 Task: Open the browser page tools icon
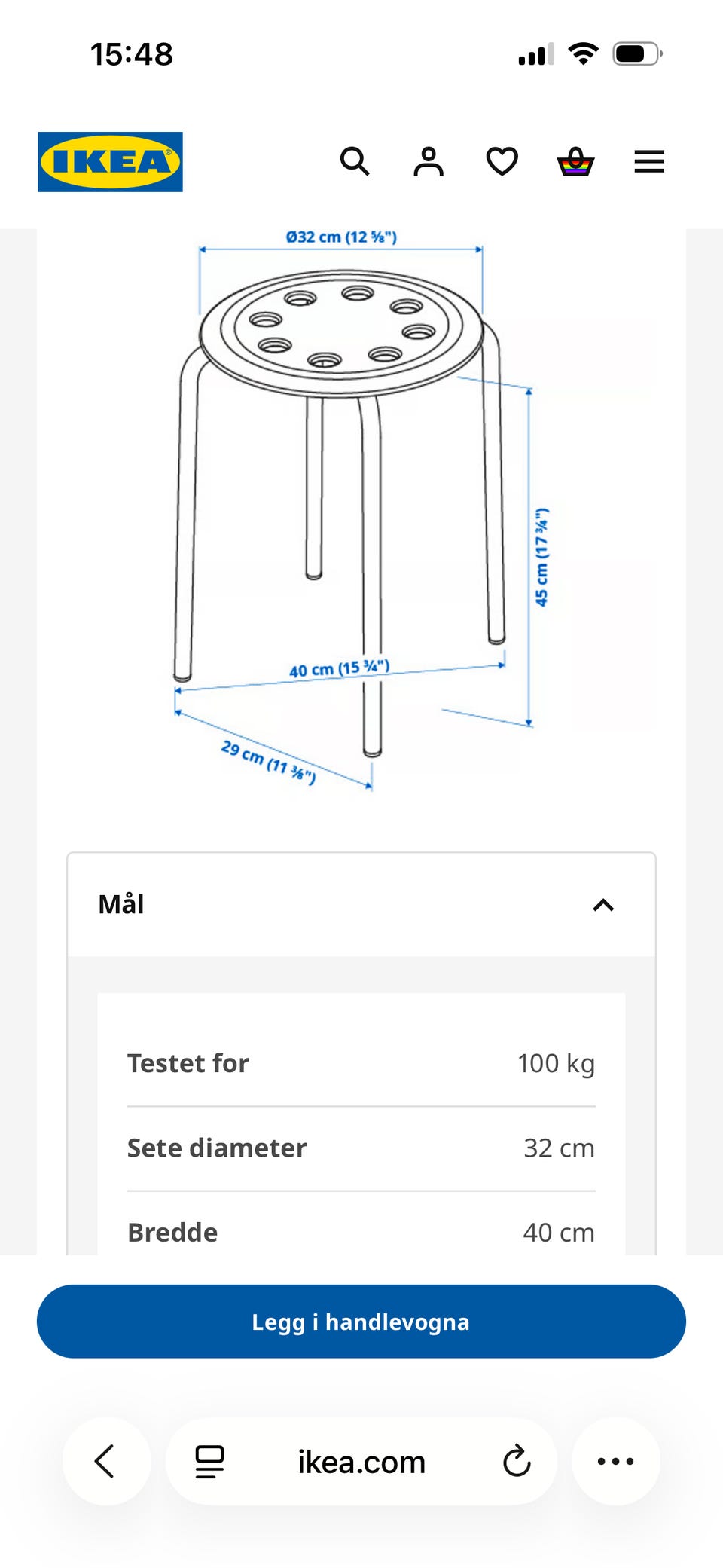(209, 1462)
